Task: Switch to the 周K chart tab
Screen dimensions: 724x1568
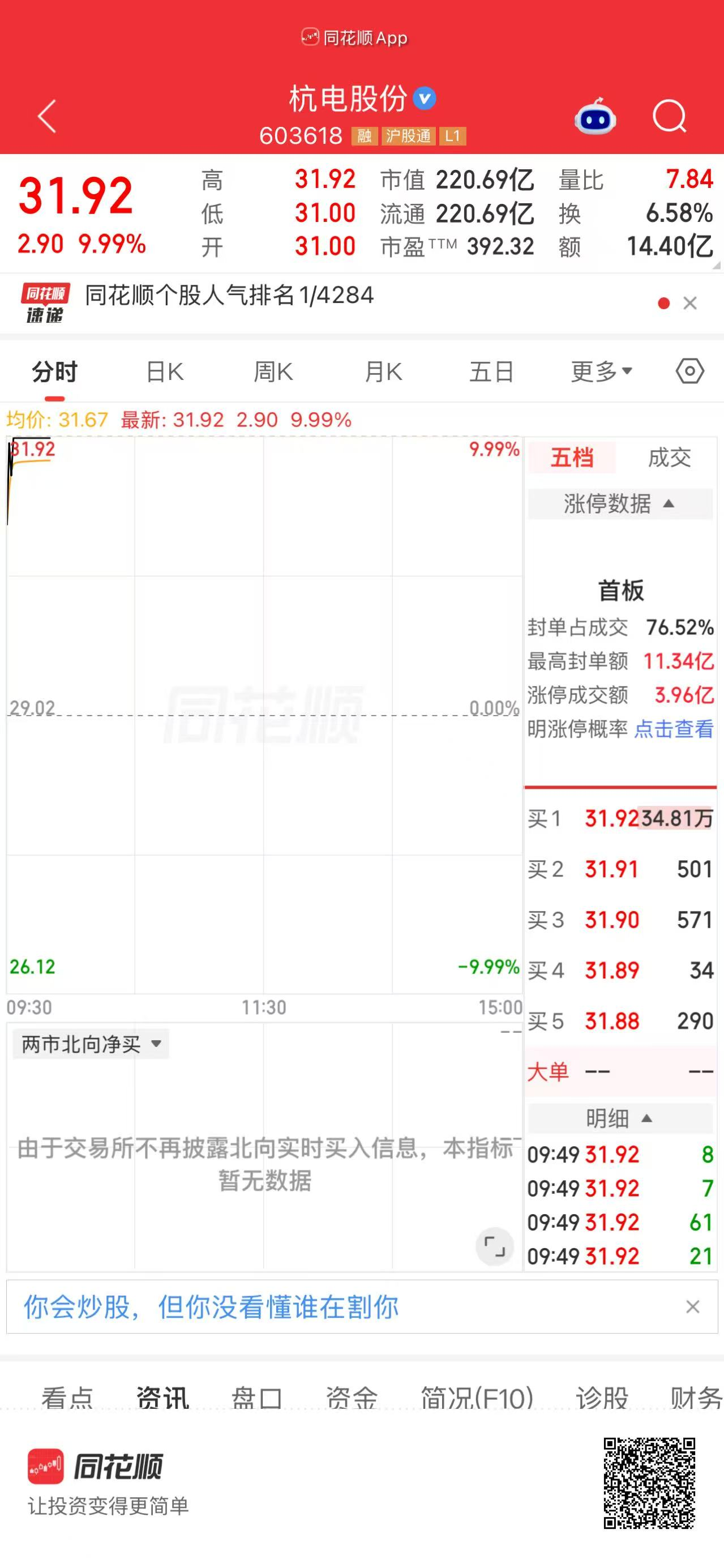Action: tap(274, 371)
